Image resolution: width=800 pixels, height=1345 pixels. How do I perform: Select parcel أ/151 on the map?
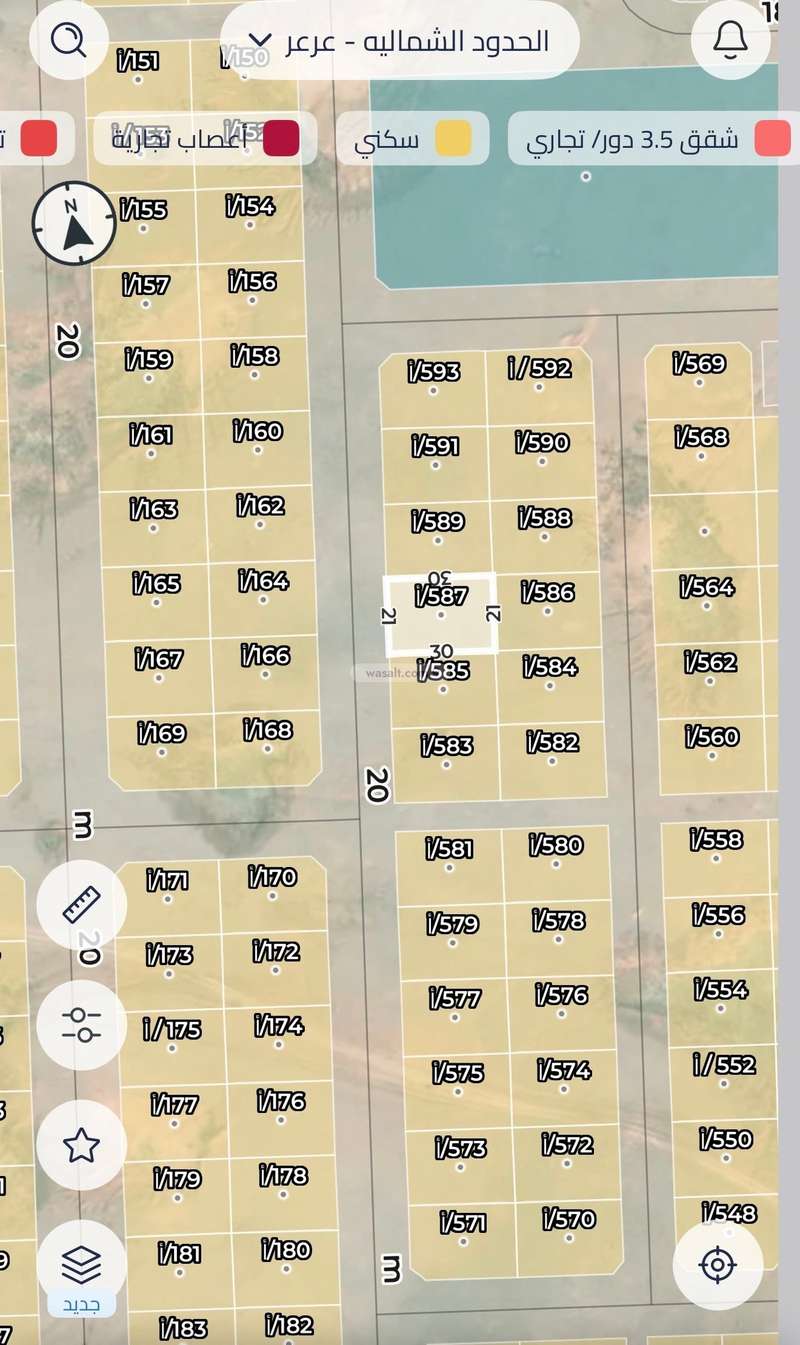[136, 62]
